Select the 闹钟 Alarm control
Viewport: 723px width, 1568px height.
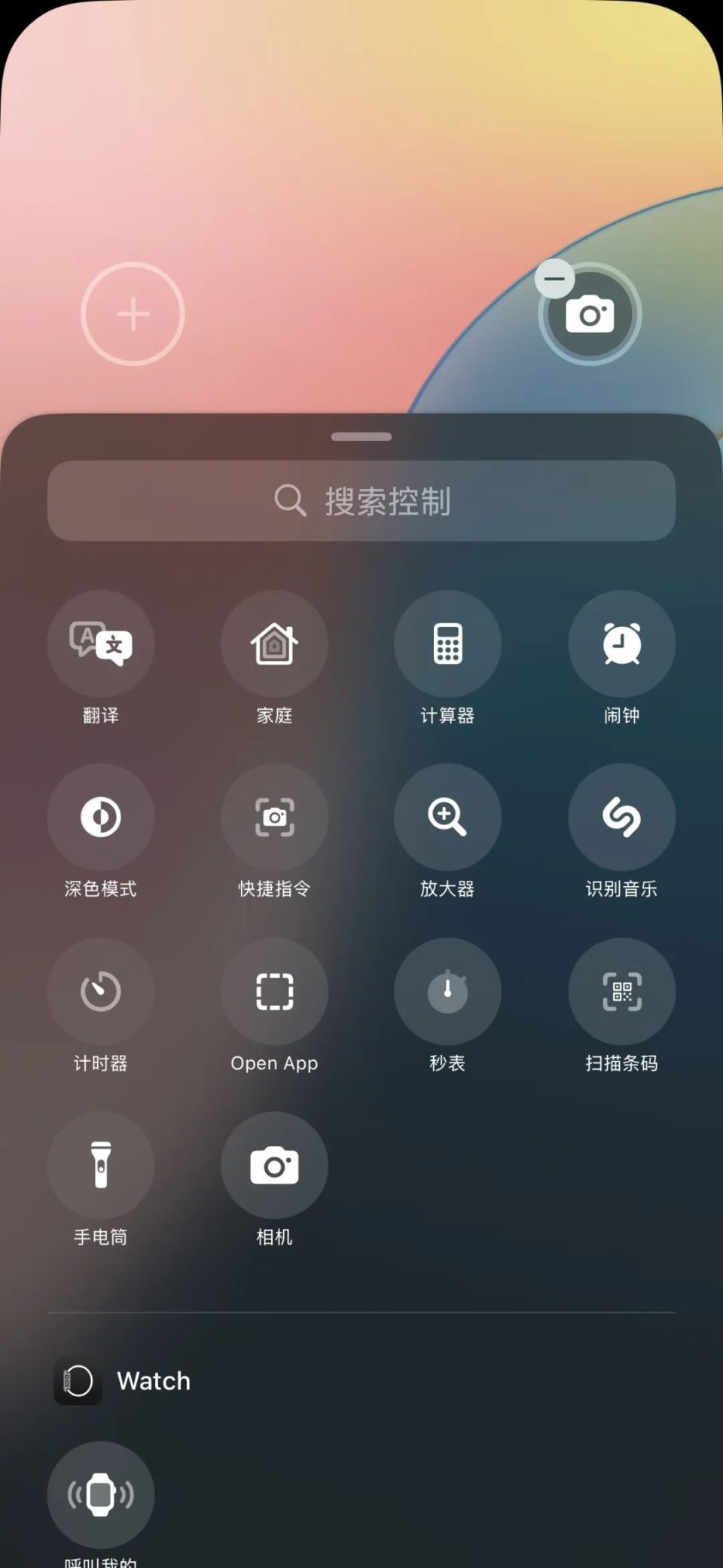[x=622, y=643]
